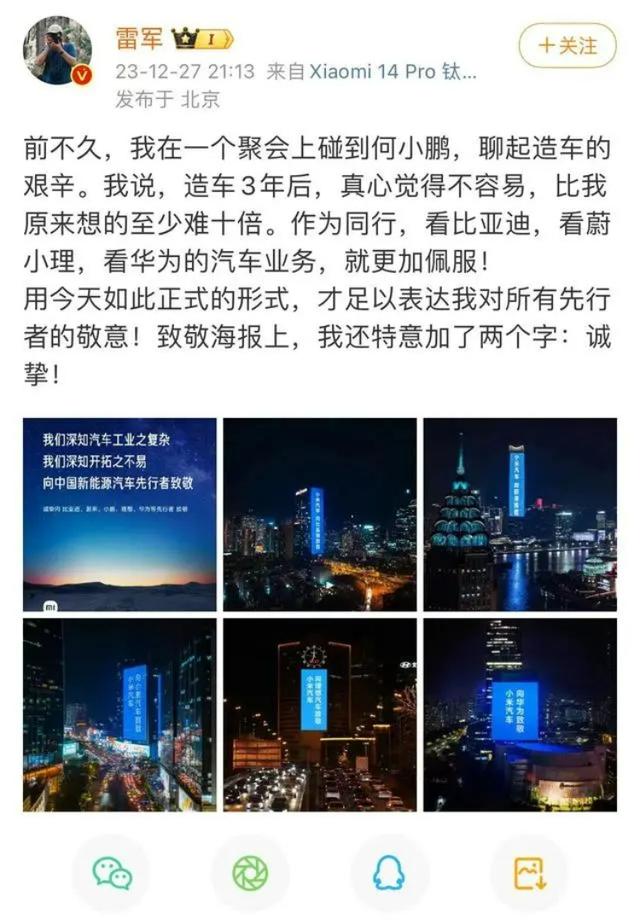
Task: Open 雷军's profile avatar
Action: pyautogui.click(x=58, y=50)
